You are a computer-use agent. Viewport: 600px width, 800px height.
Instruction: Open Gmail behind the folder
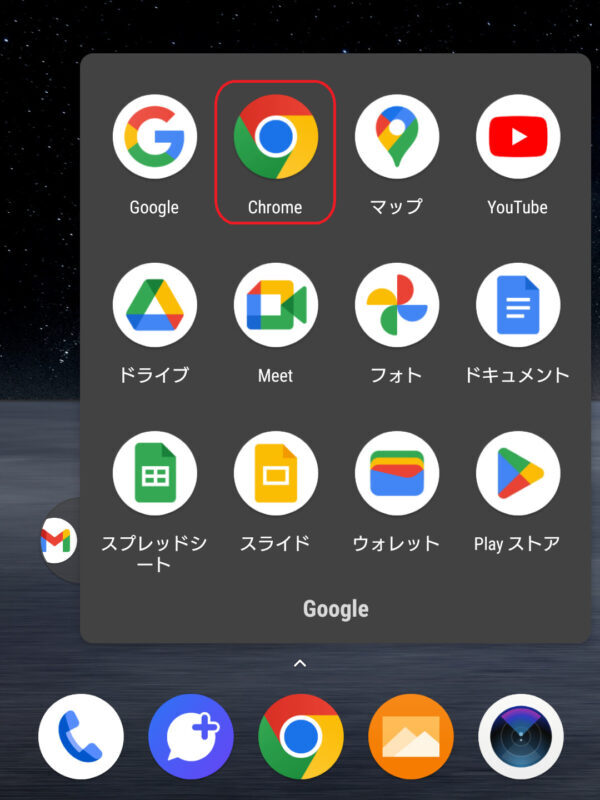pos(57,541)
